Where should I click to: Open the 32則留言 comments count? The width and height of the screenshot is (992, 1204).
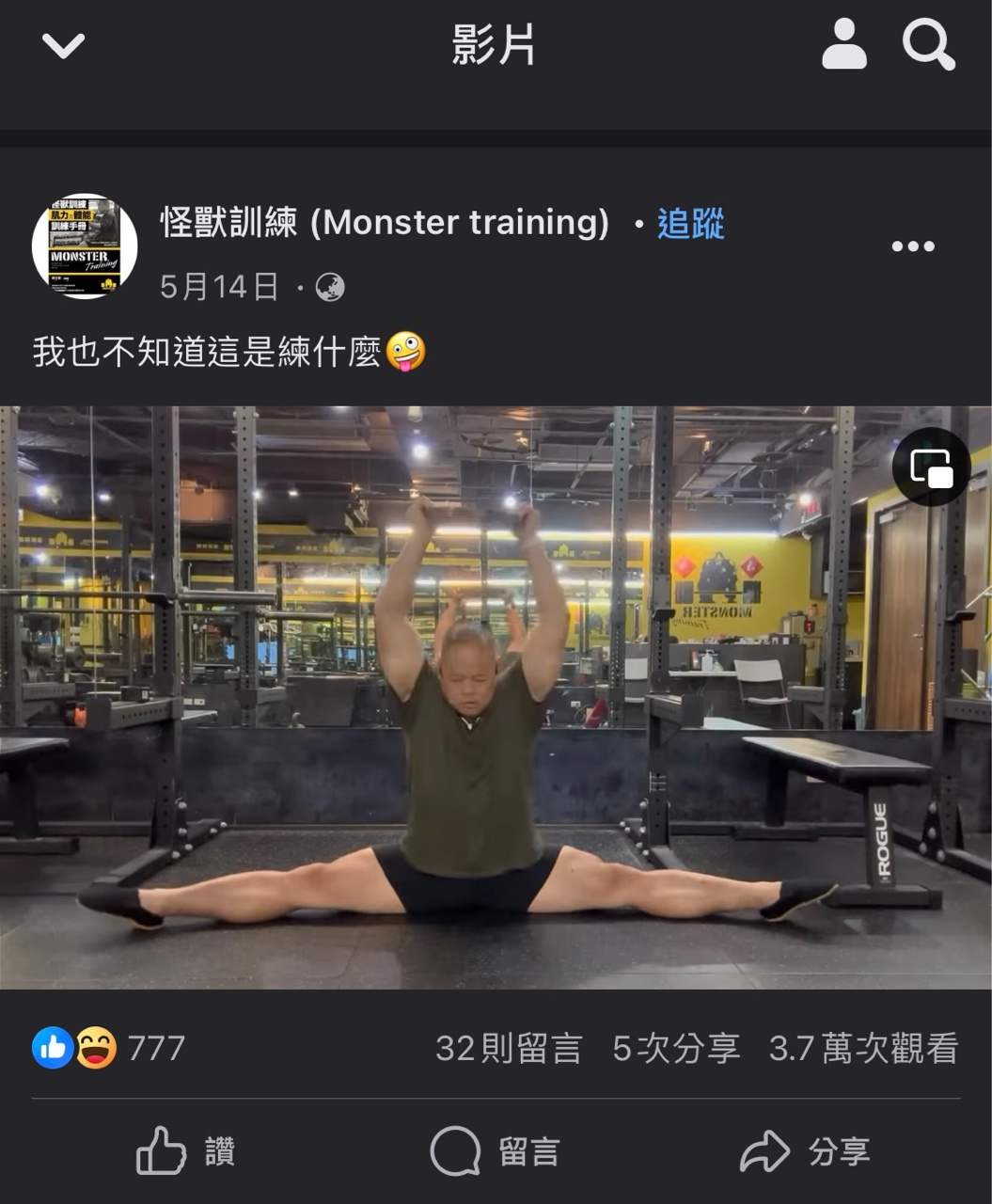(509, 1048)
